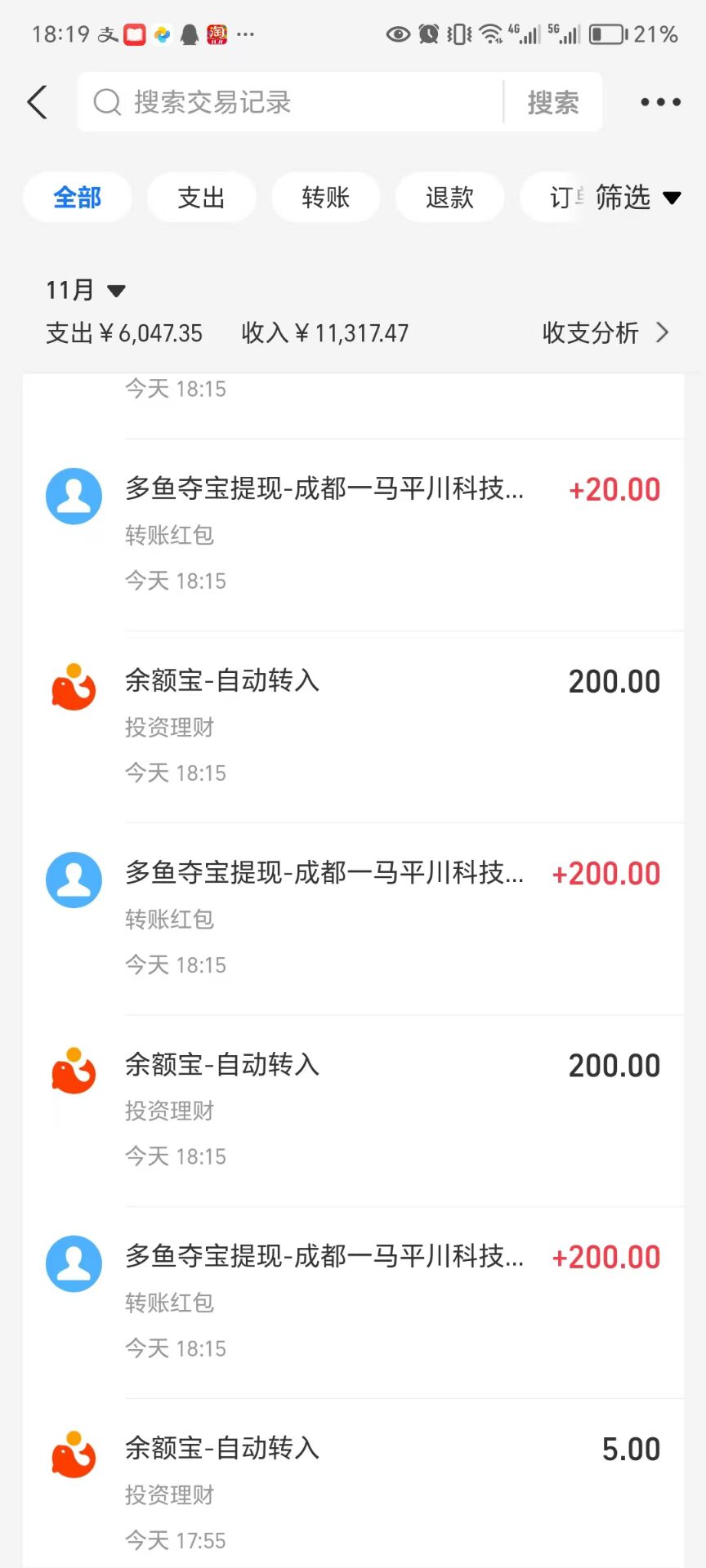
Task: Open the +20.00 多鱼夺宝提现 transaction
Action: pos(353,535)
